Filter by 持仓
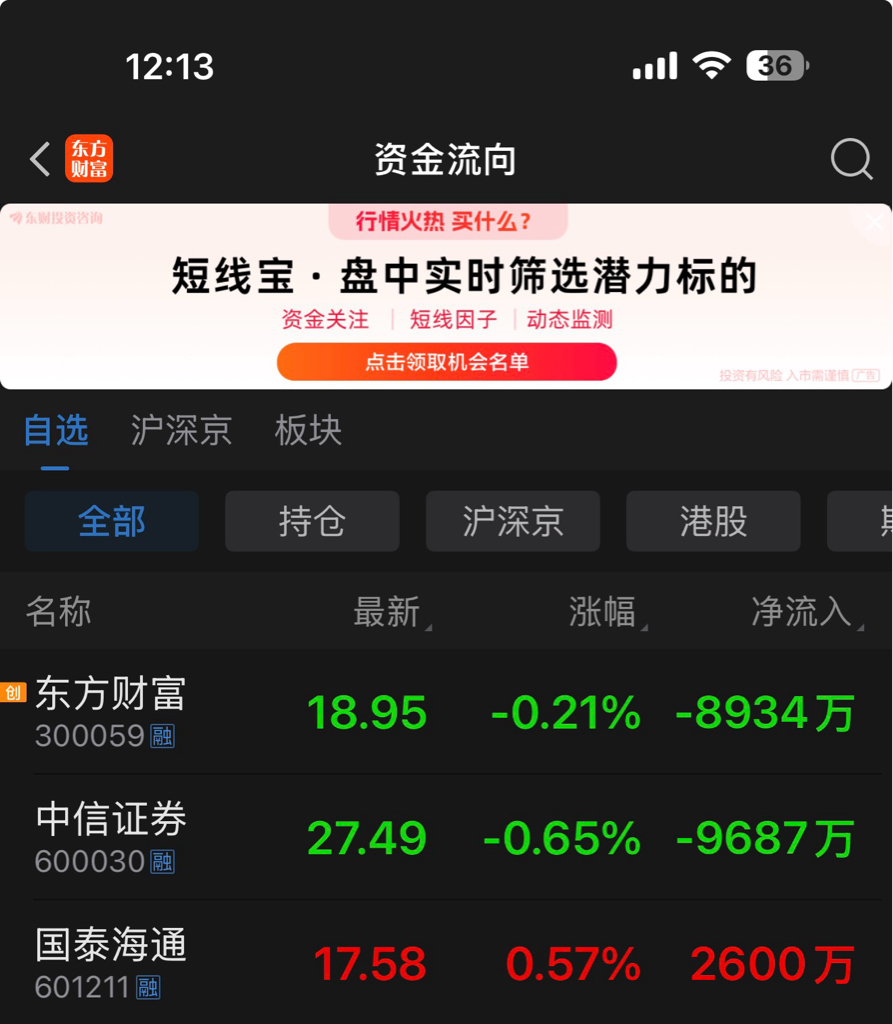893x1024 pixels. (x=312, y=521)
